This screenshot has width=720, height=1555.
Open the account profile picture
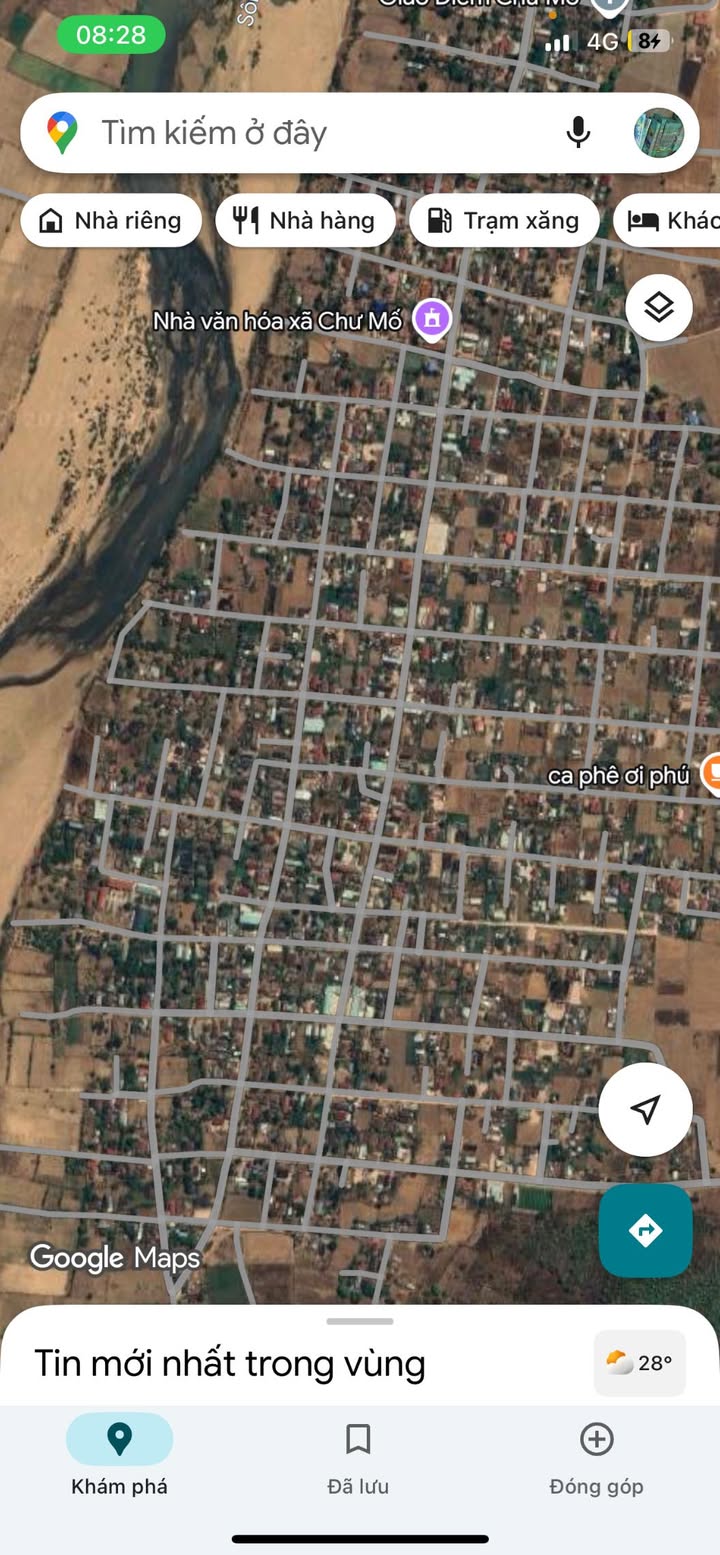click(x=658, y=132)
